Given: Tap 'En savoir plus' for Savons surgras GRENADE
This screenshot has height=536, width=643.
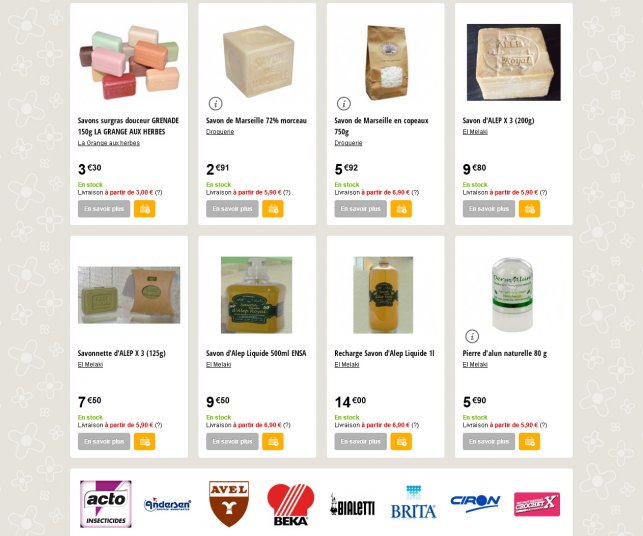Looking at the screenshot, I should 104,209.
